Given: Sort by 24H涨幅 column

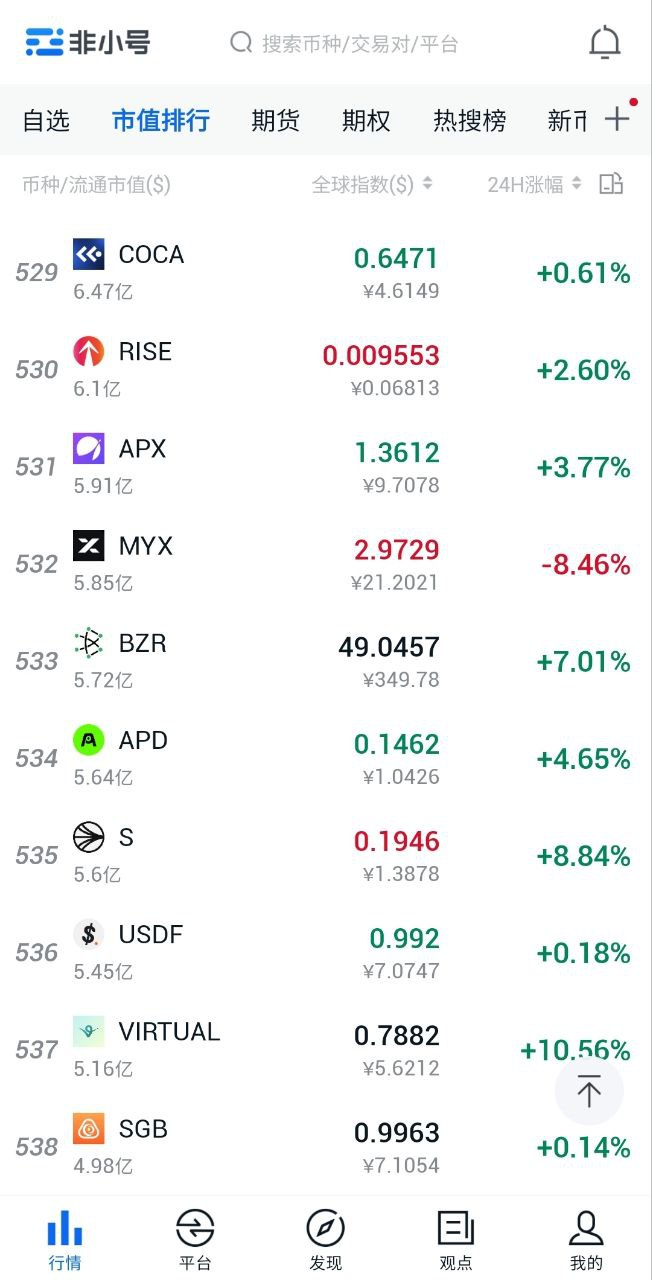Looking at the screenshot, I should [534, 184].
